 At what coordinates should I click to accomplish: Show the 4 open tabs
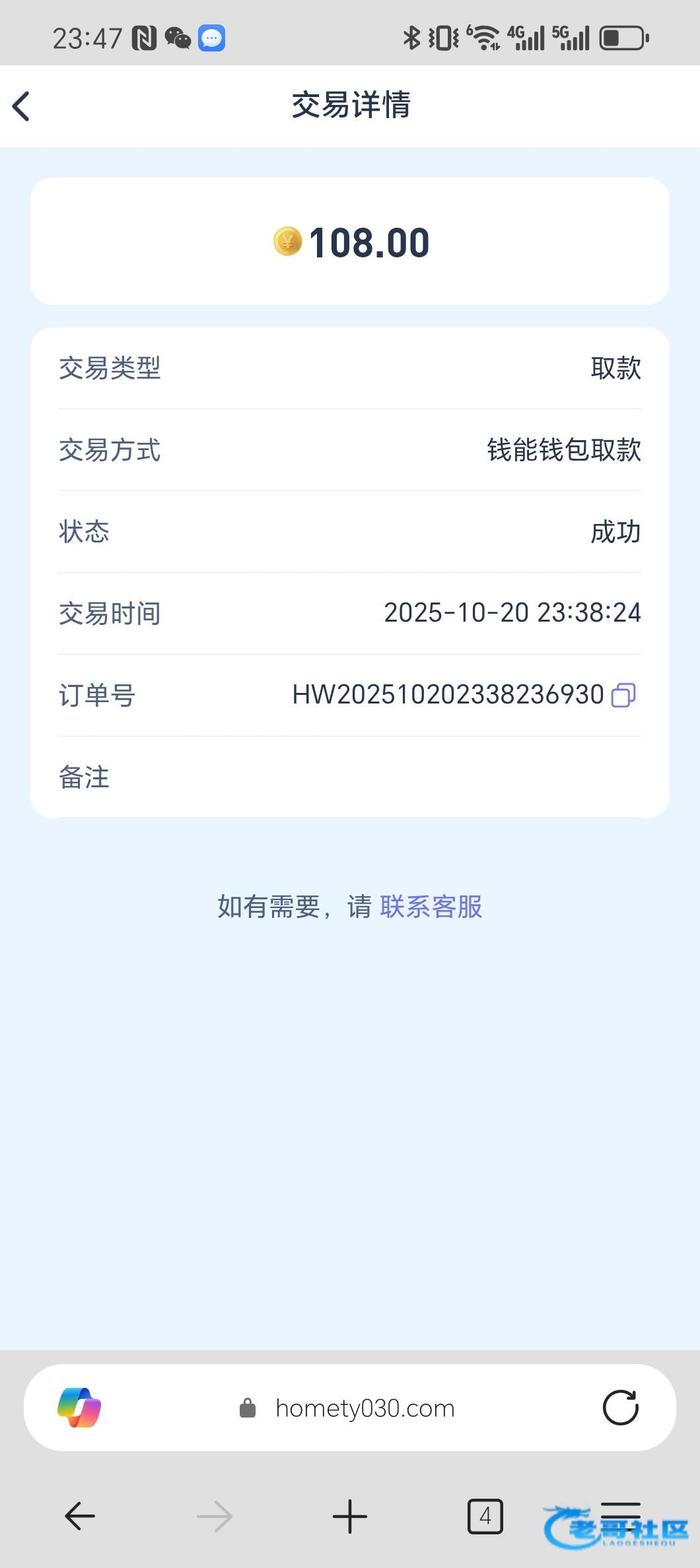pyautogui.click(x=485, y=1517)
